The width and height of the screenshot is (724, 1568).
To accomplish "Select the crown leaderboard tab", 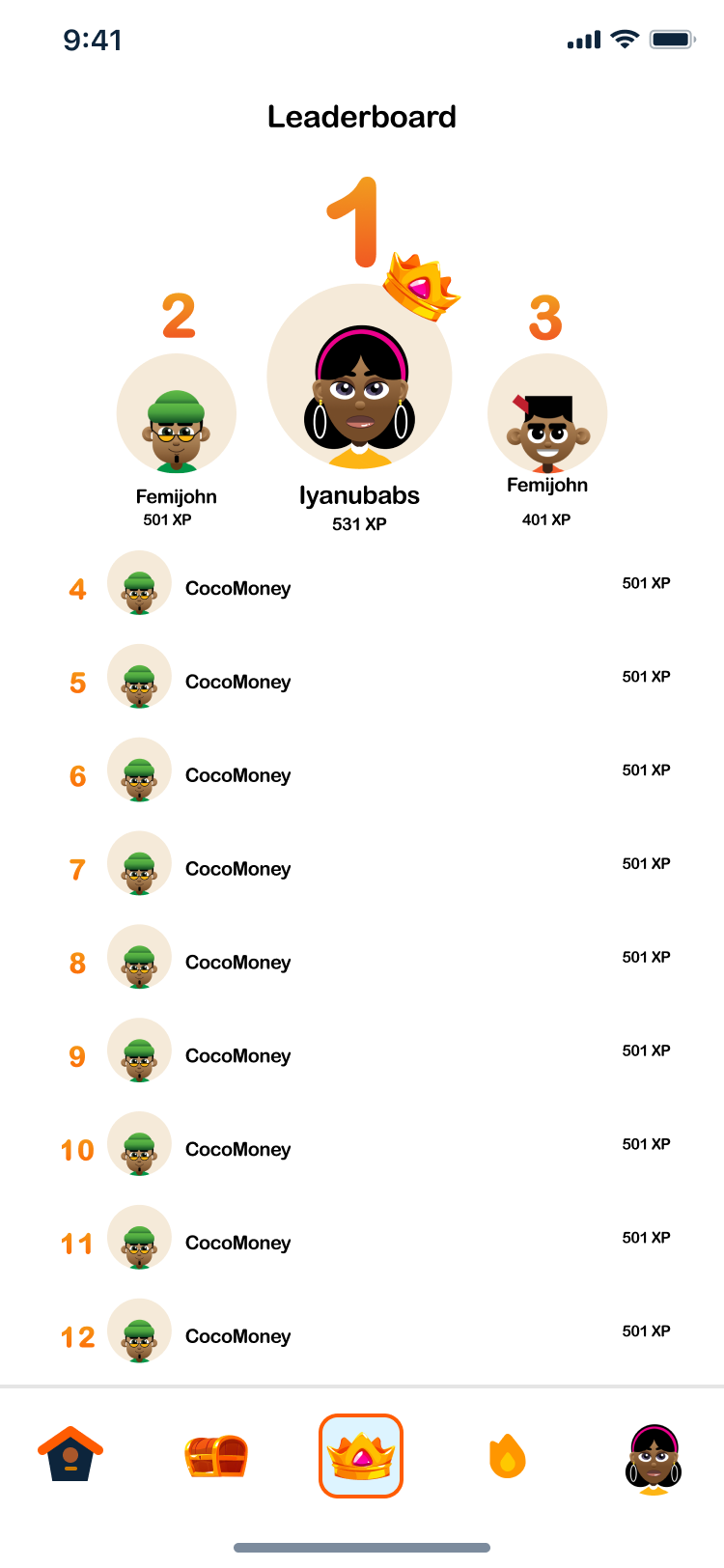I will (361, 1455).
